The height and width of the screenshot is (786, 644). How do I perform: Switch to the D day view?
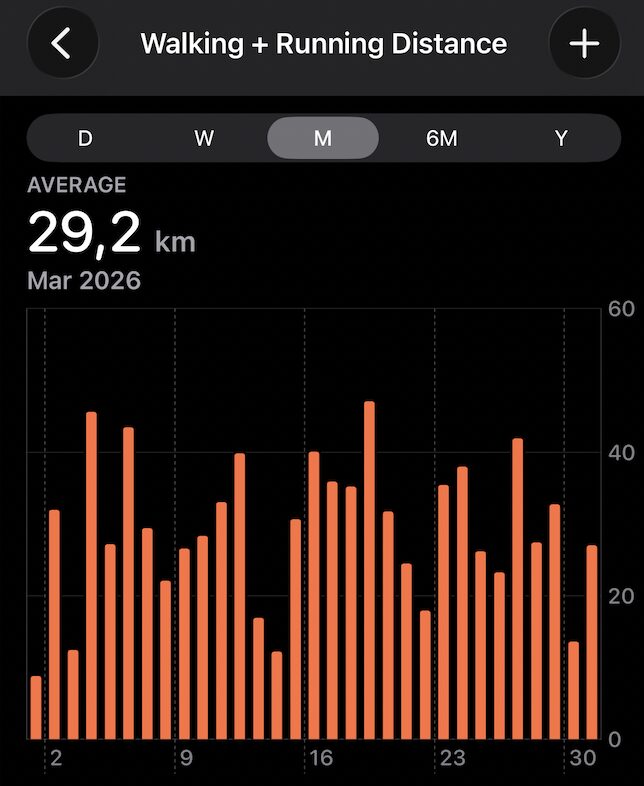click(x=85, y=139)
